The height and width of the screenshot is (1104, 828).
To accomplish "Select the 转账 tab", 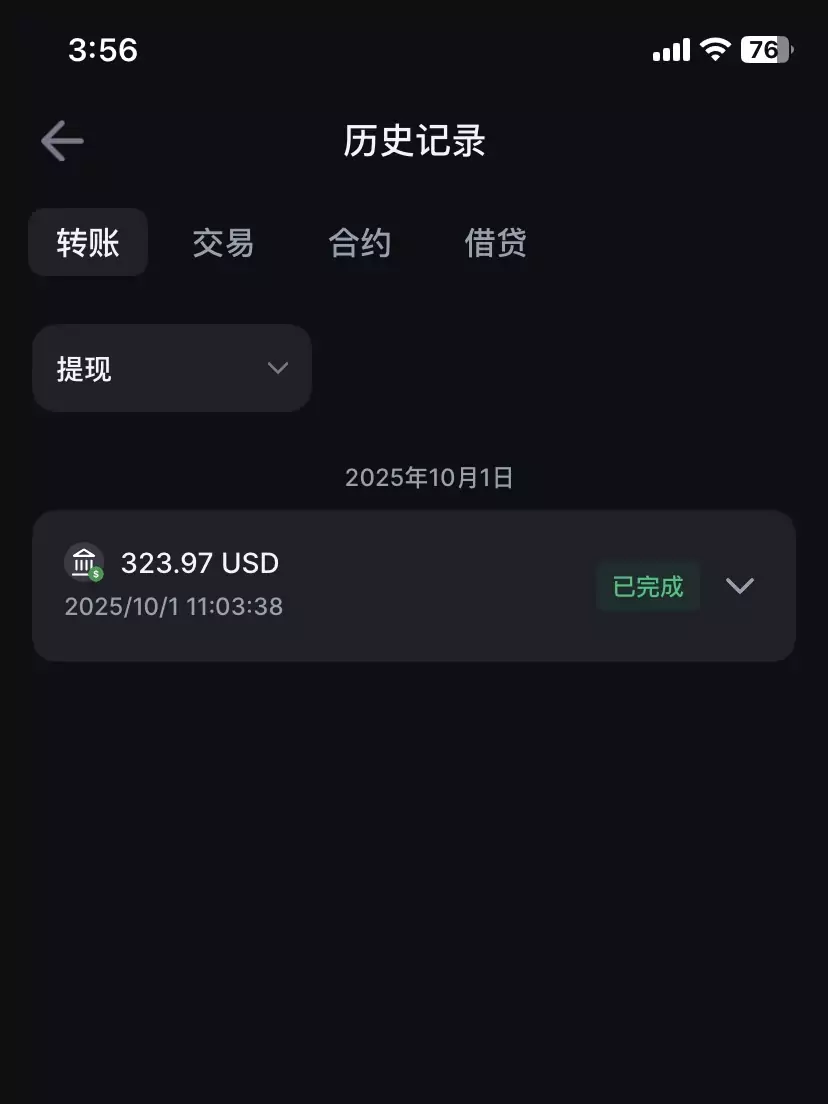I will tap(88, 243).
